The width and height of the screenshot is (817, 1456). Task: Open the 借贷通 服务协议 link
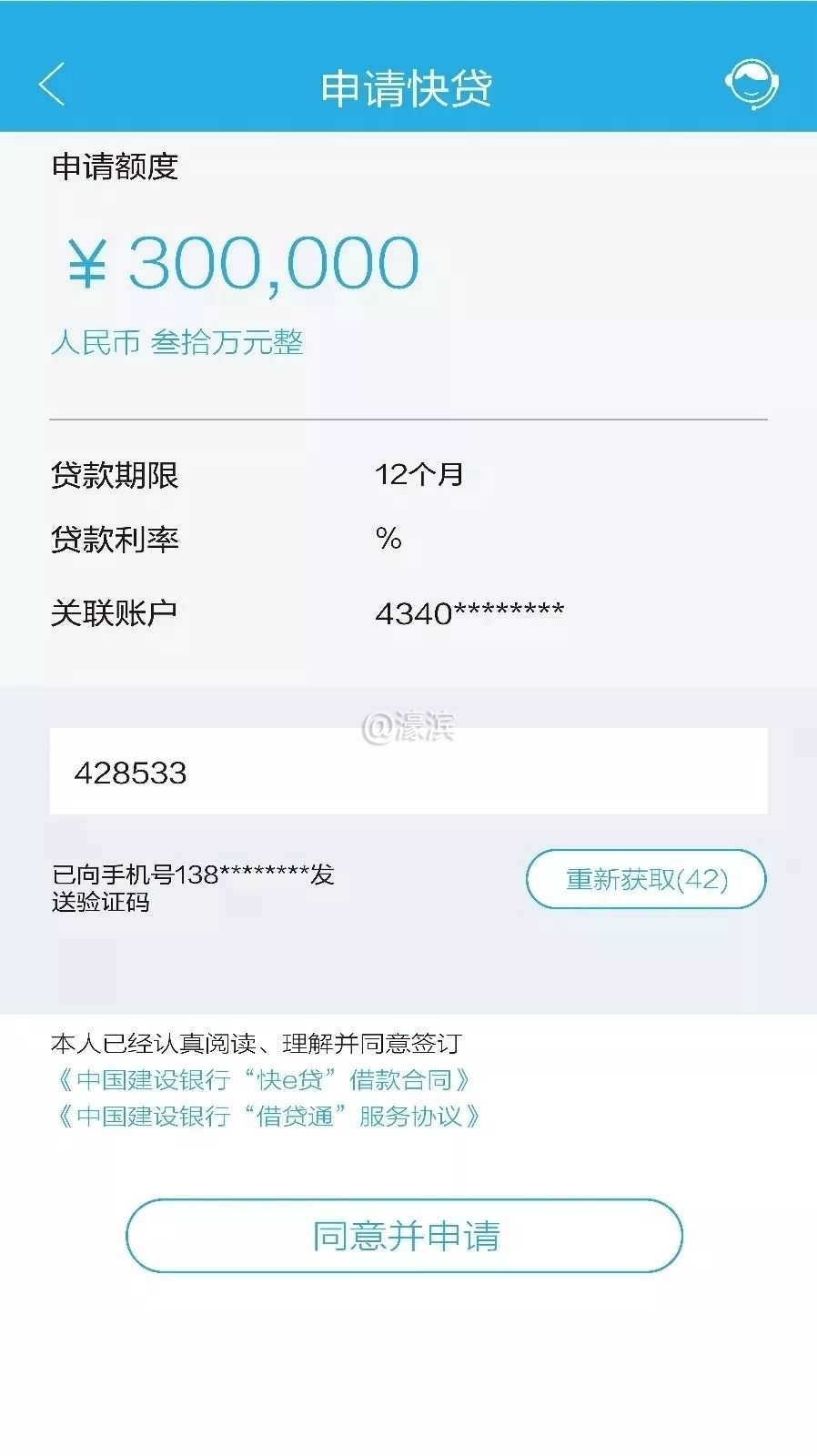point(268,1117)
